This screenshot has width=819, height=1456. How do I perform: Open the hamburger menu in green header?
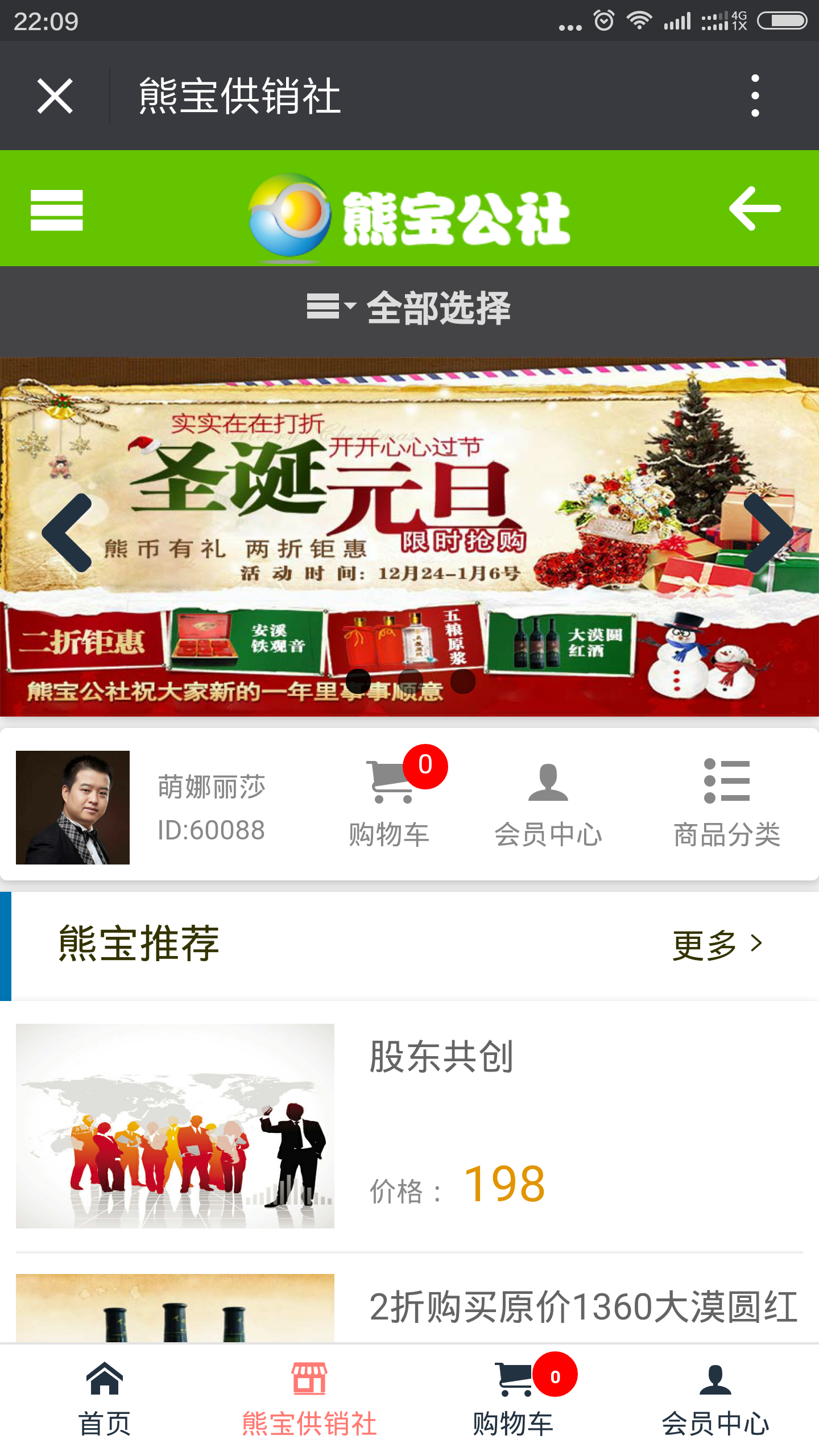[x=56, y=210]
